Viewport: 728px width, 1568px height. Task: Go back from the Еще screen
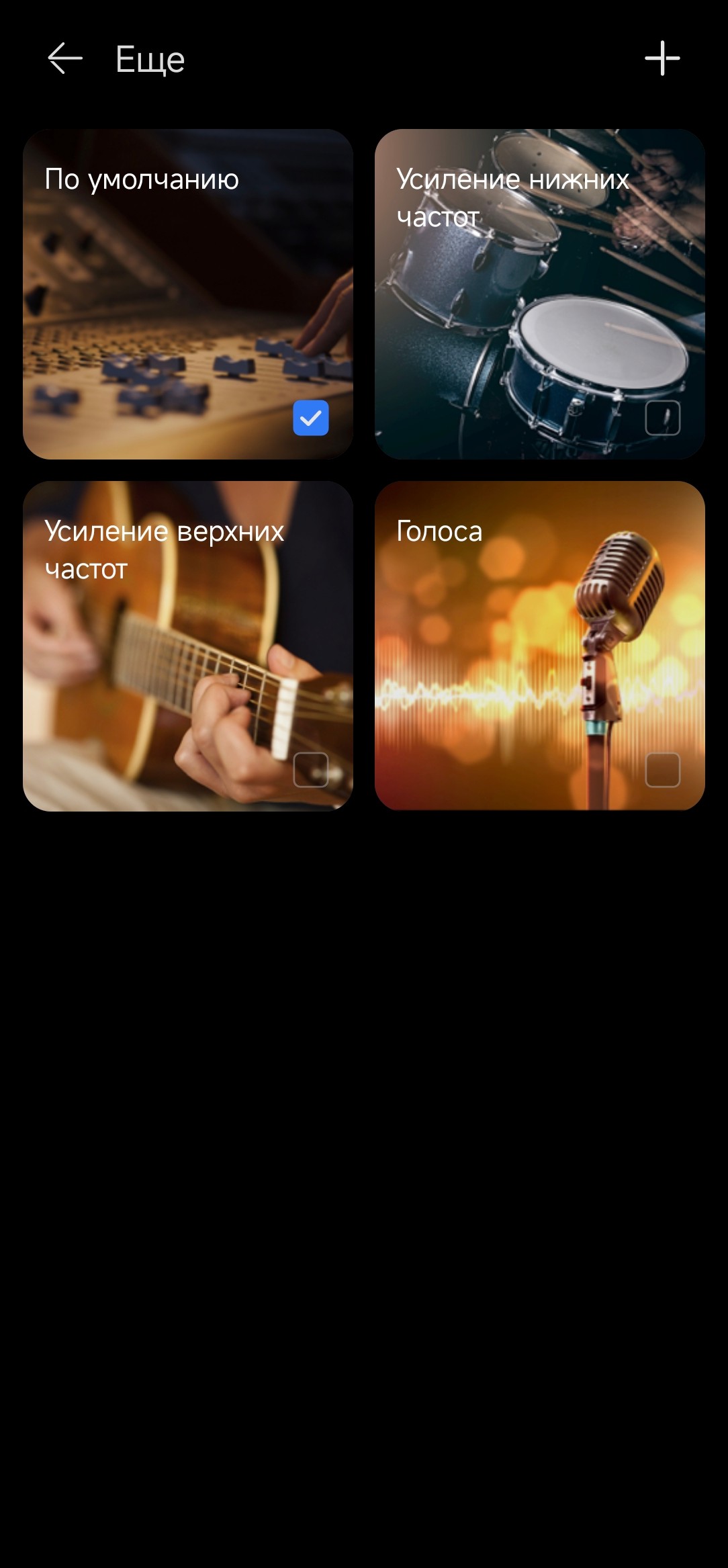pyautogui.click(x=65, y=59)
